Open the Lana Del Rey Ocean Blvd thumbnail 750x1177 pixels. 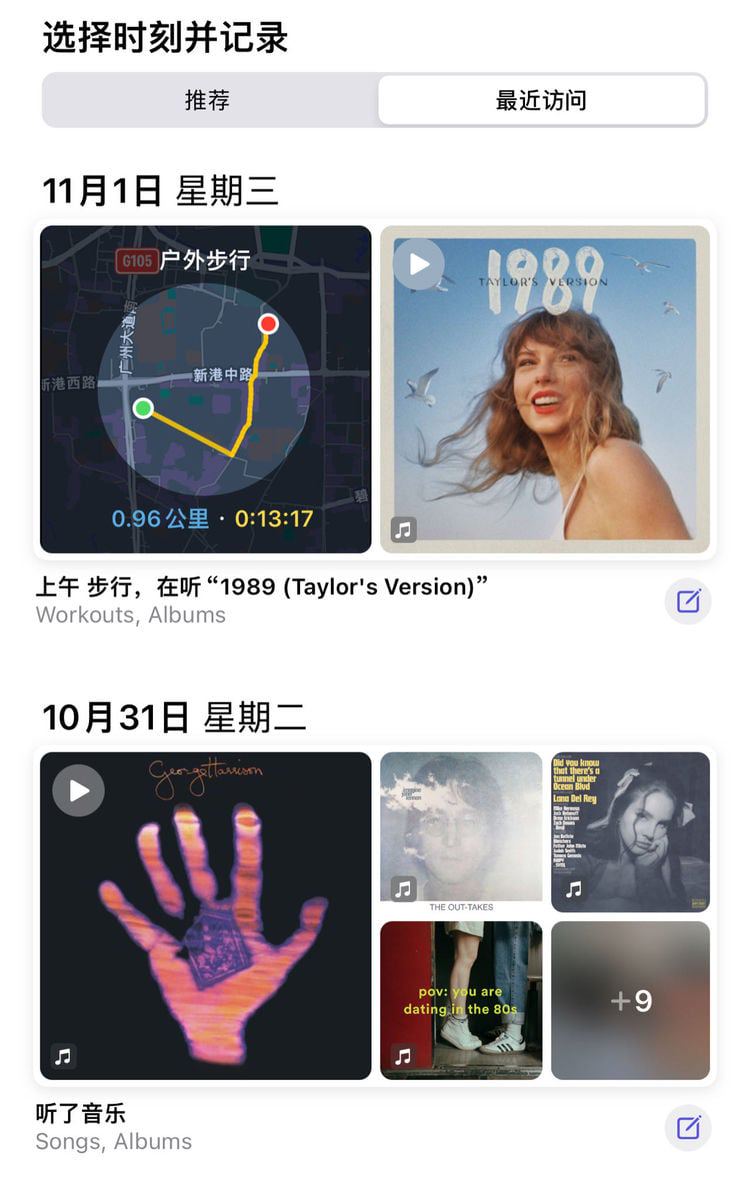(x=631, y=828)
